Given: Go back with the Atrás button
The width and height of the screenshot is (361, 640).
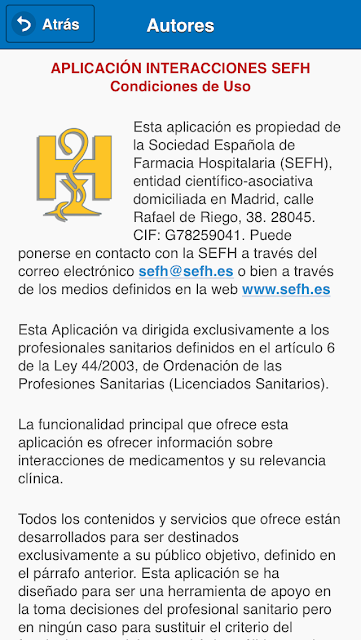Looking at the screenshot, I should 50,24.
